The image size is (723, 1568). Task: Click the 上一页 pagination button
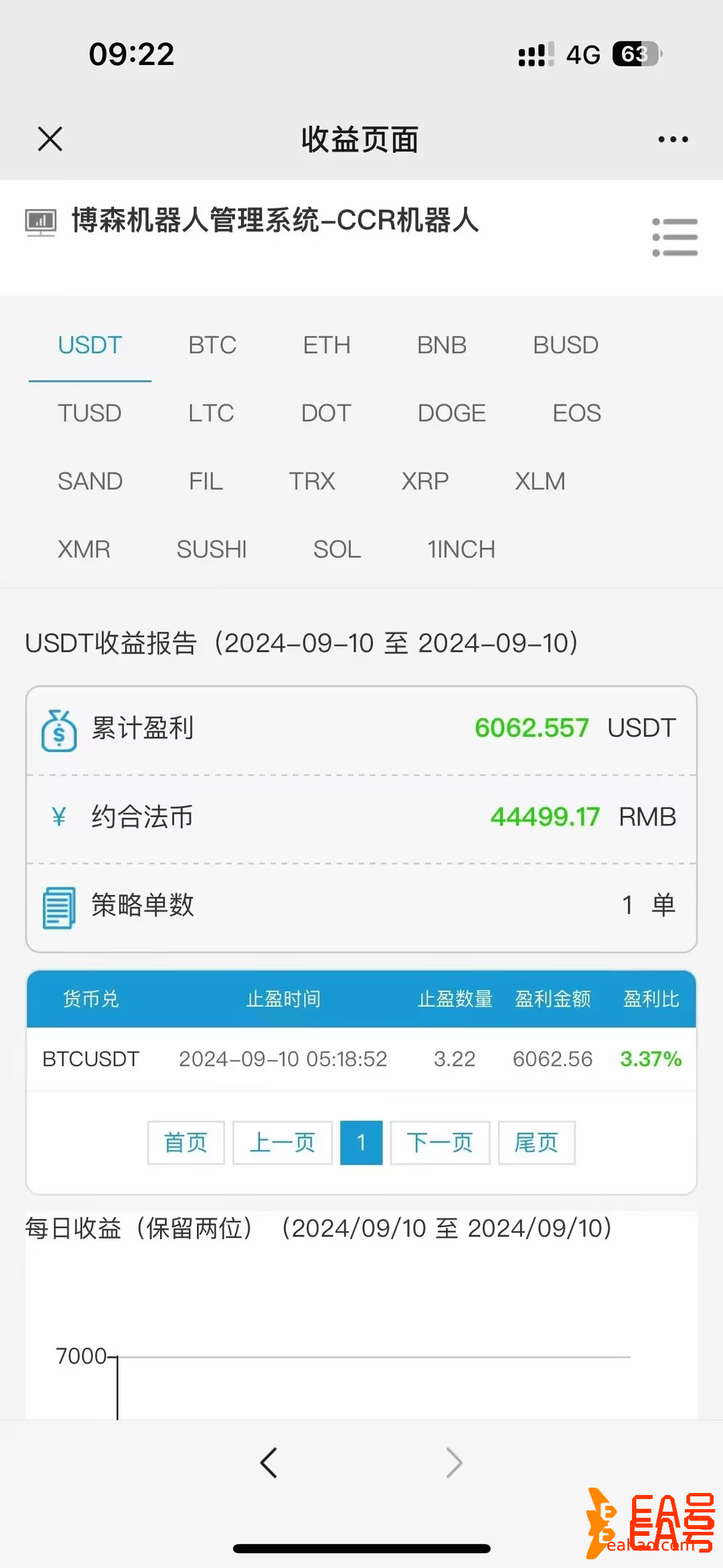[282, 1143]
